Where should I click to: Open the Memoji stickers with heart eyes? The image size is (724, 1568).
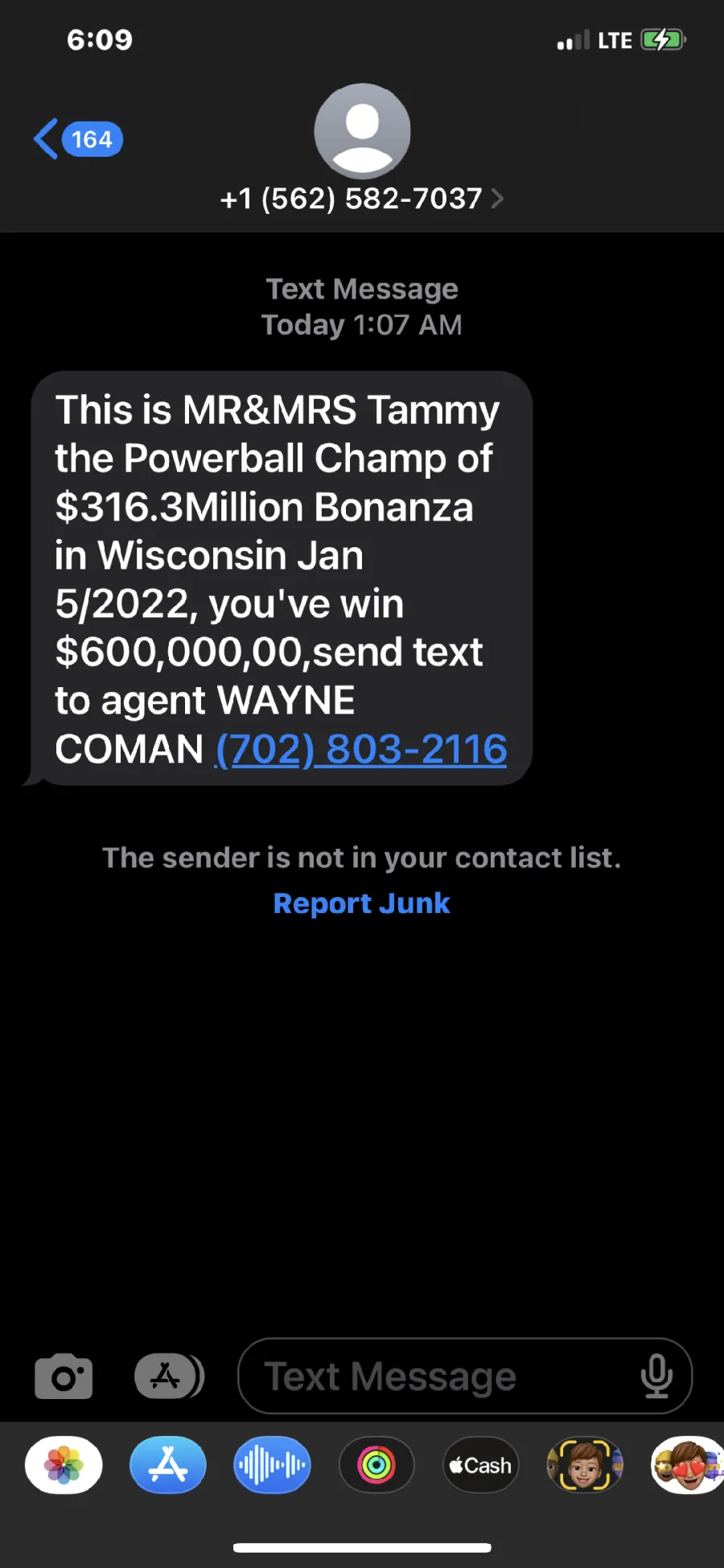[x=687, y=1465]
